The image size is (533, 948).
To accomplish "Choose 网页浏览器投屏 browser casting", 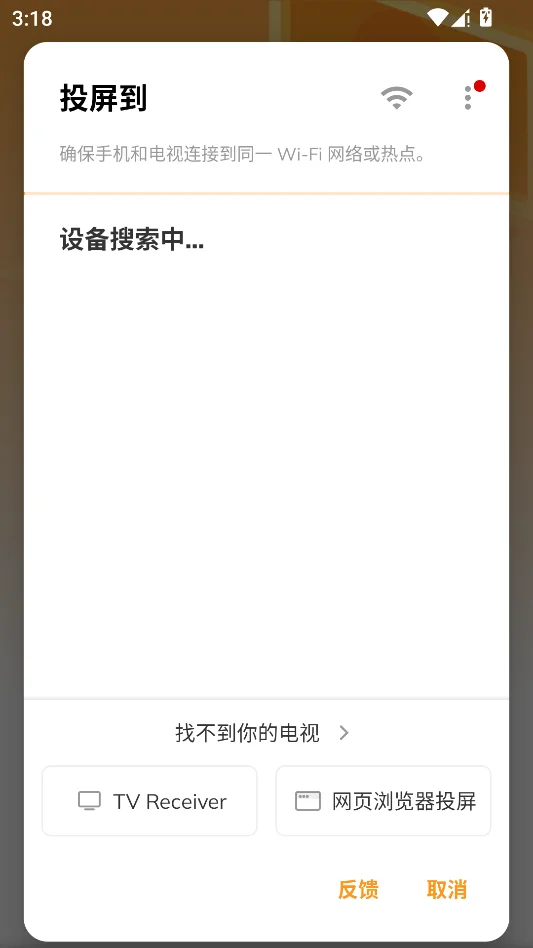I will 383,801.
